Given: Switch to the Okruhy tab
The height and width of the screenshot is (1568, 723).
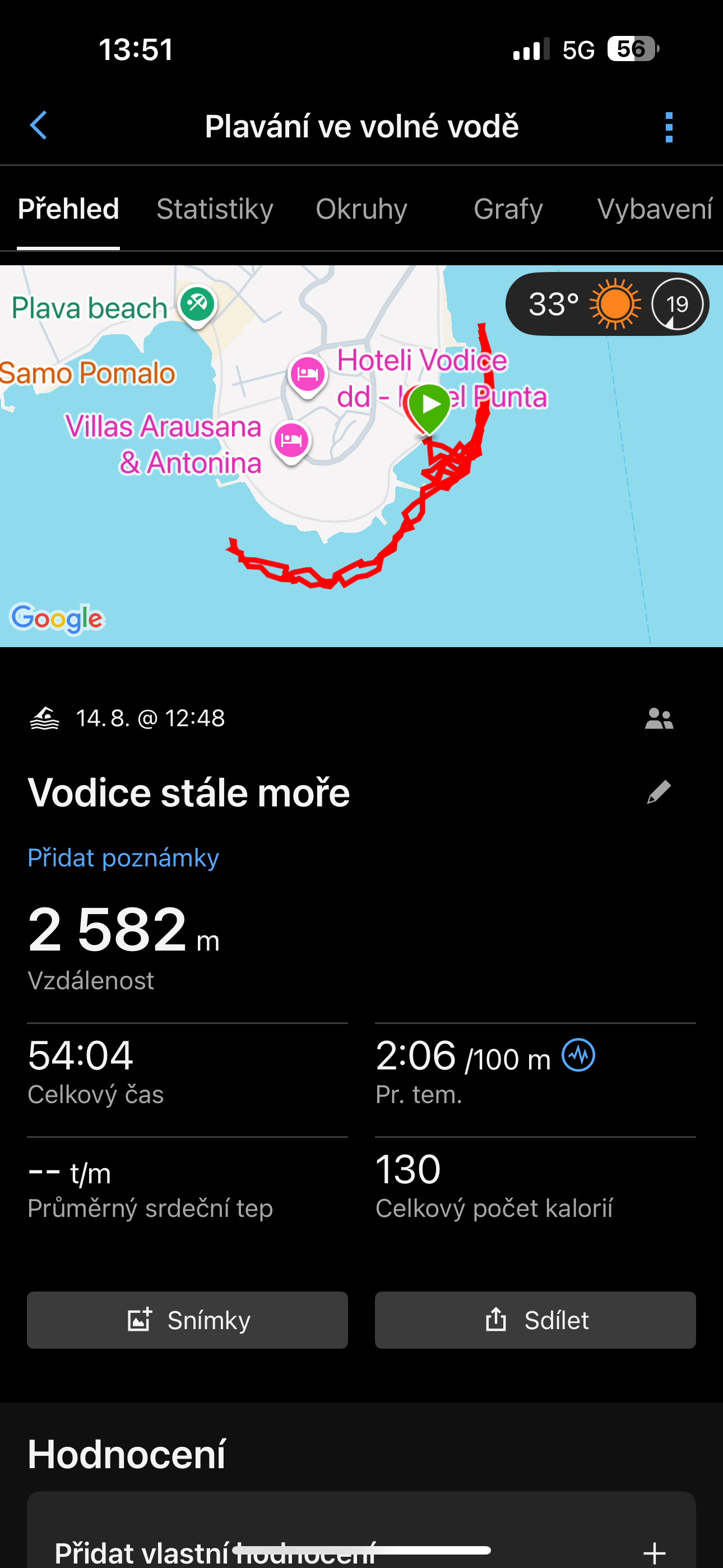Looking at the screenshot, I should [x=361, y=209].
